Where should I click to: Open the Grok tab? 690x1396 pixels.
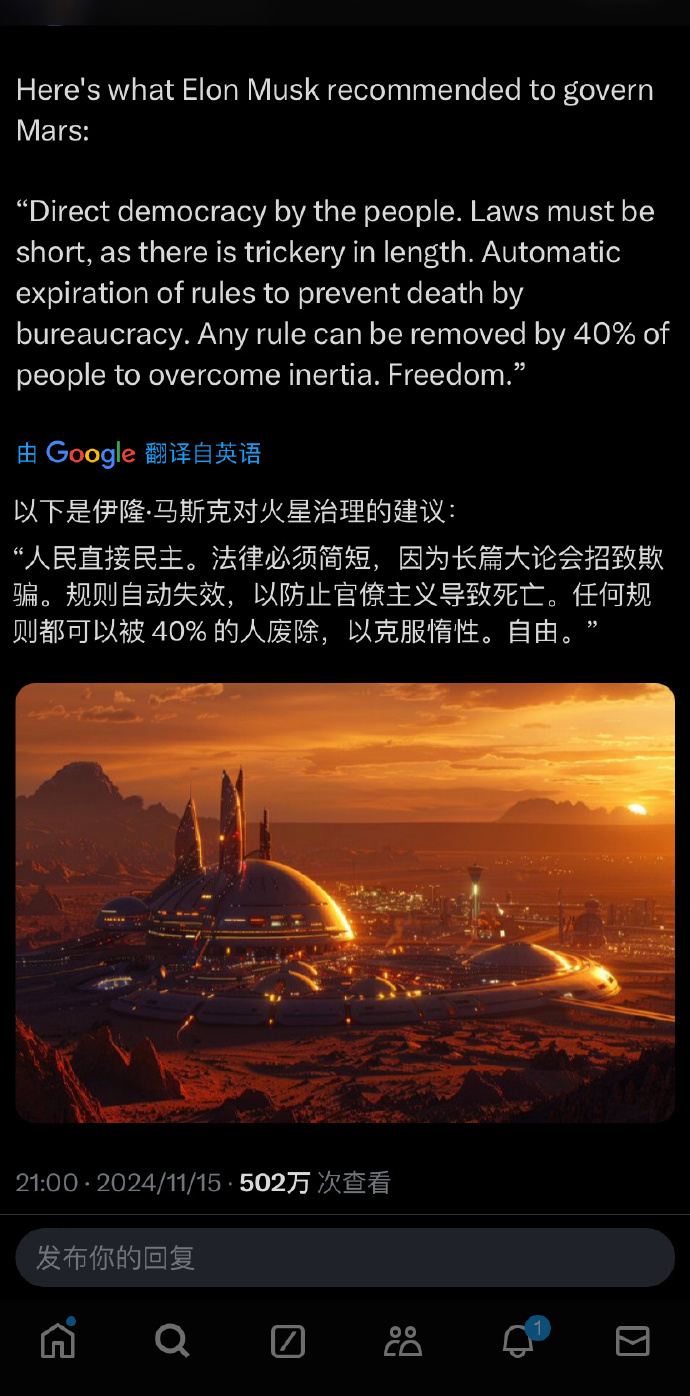click(288, 1340)
